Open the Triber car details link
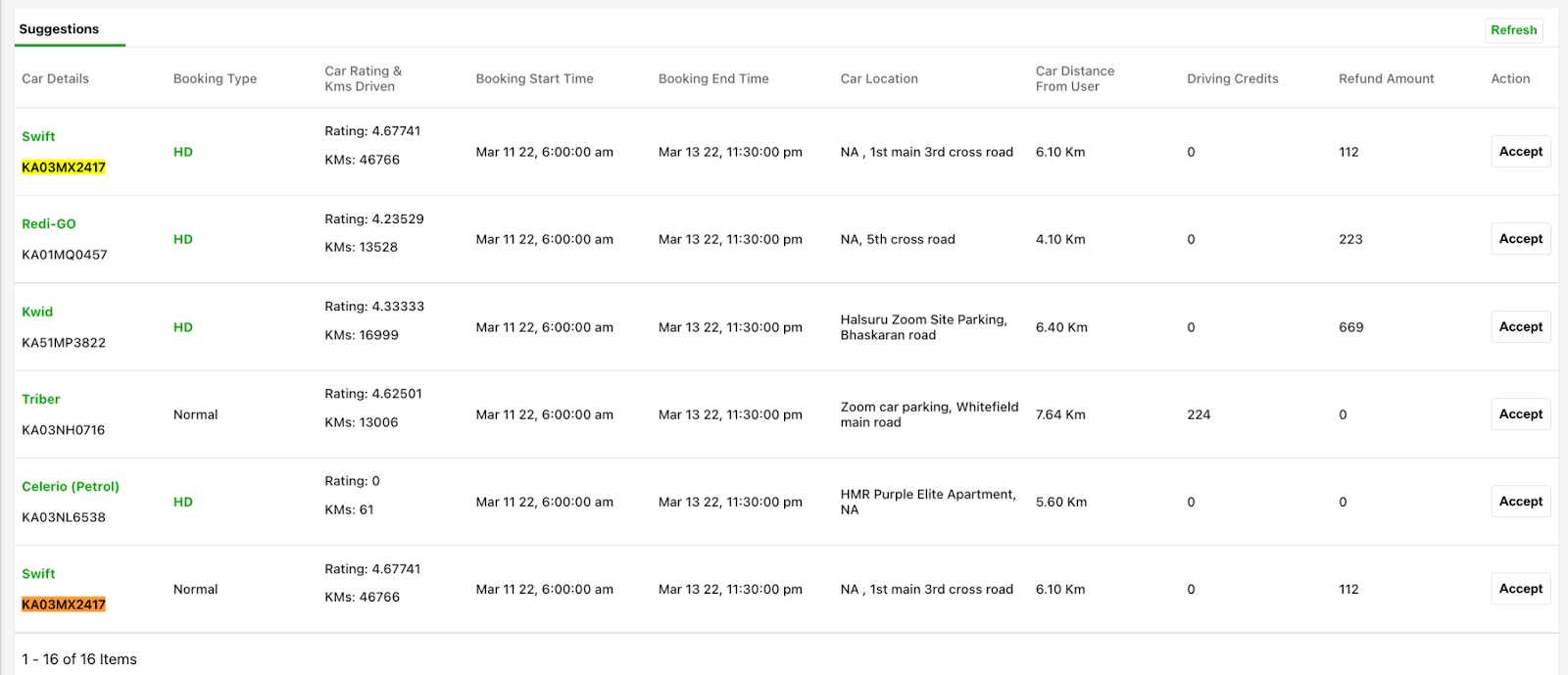This screenshot has height=675, width=1568. 41,399
